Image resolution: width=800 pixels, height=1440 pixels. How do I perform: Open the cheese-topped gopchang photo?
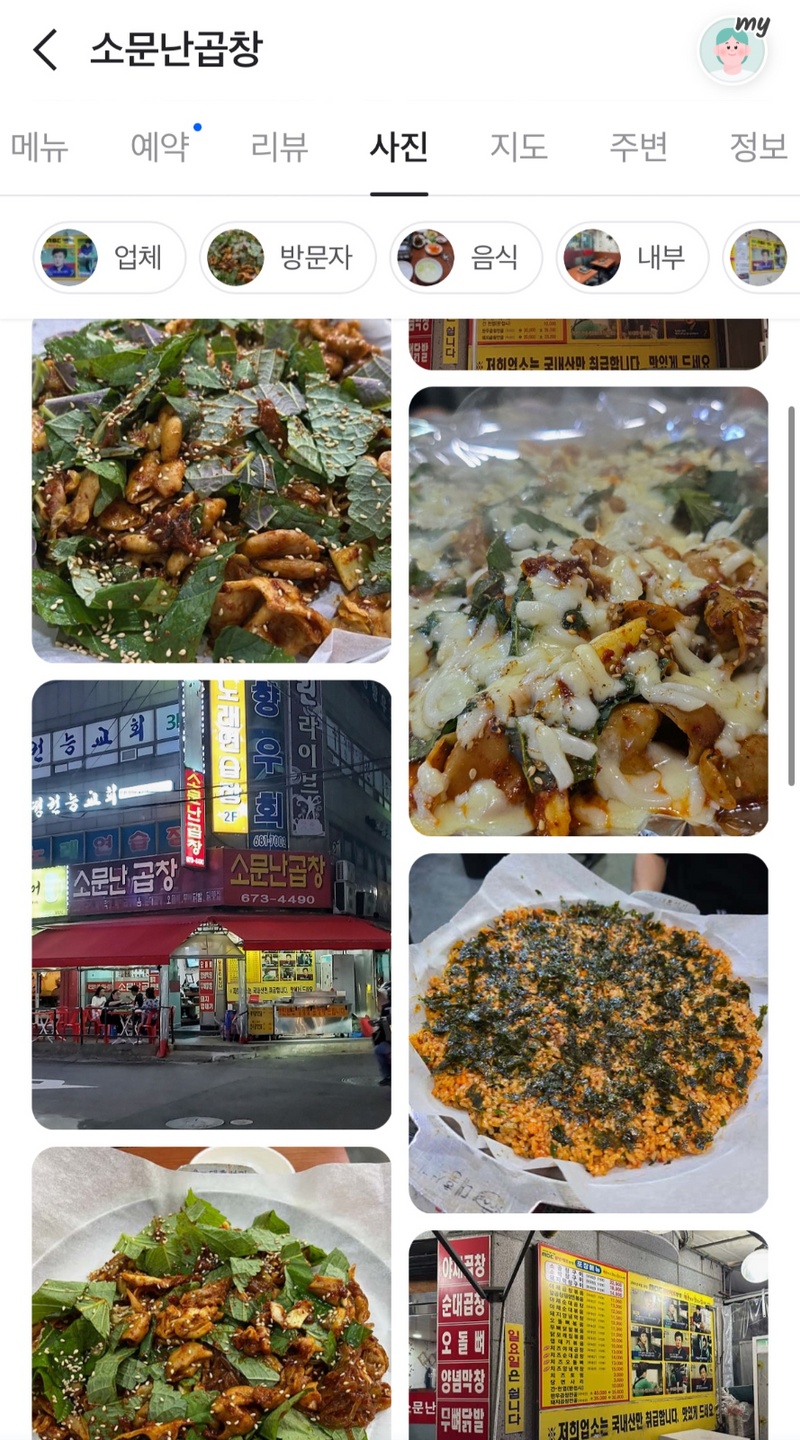click(x=589, y=611)
